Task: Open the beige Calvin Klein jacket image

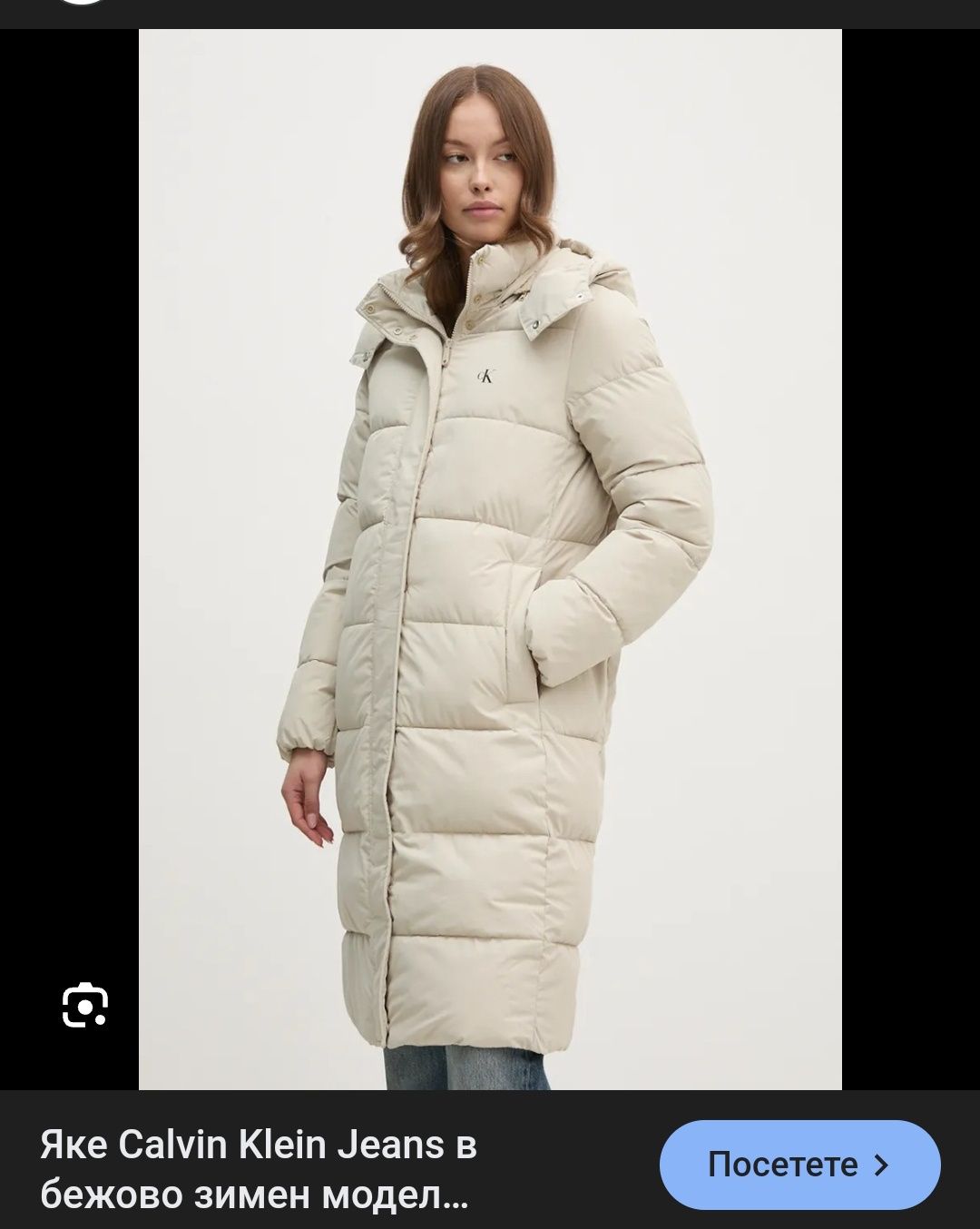Action: click(490, 558)
